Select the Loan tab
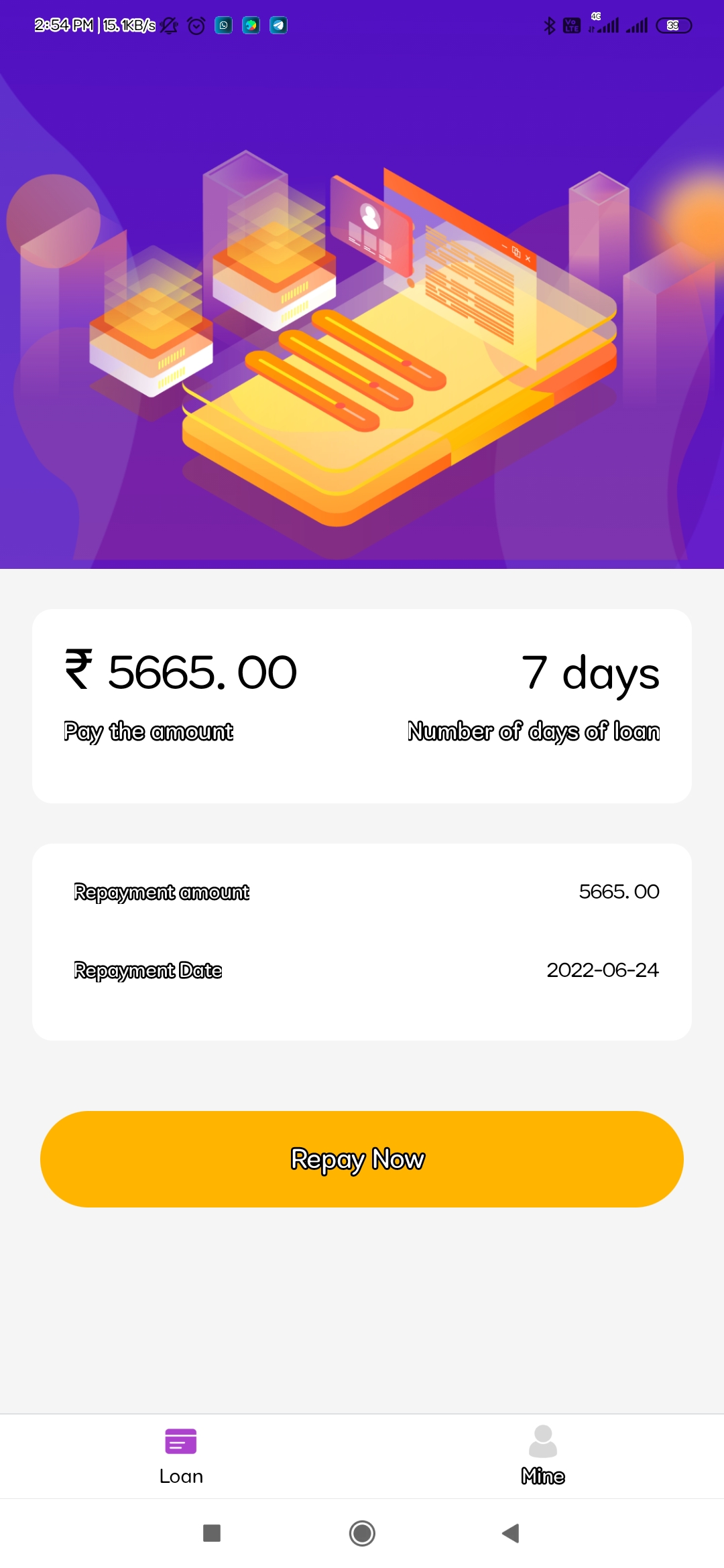Viewport: 724px width, 1568px height. click(x=181, y=1455)
